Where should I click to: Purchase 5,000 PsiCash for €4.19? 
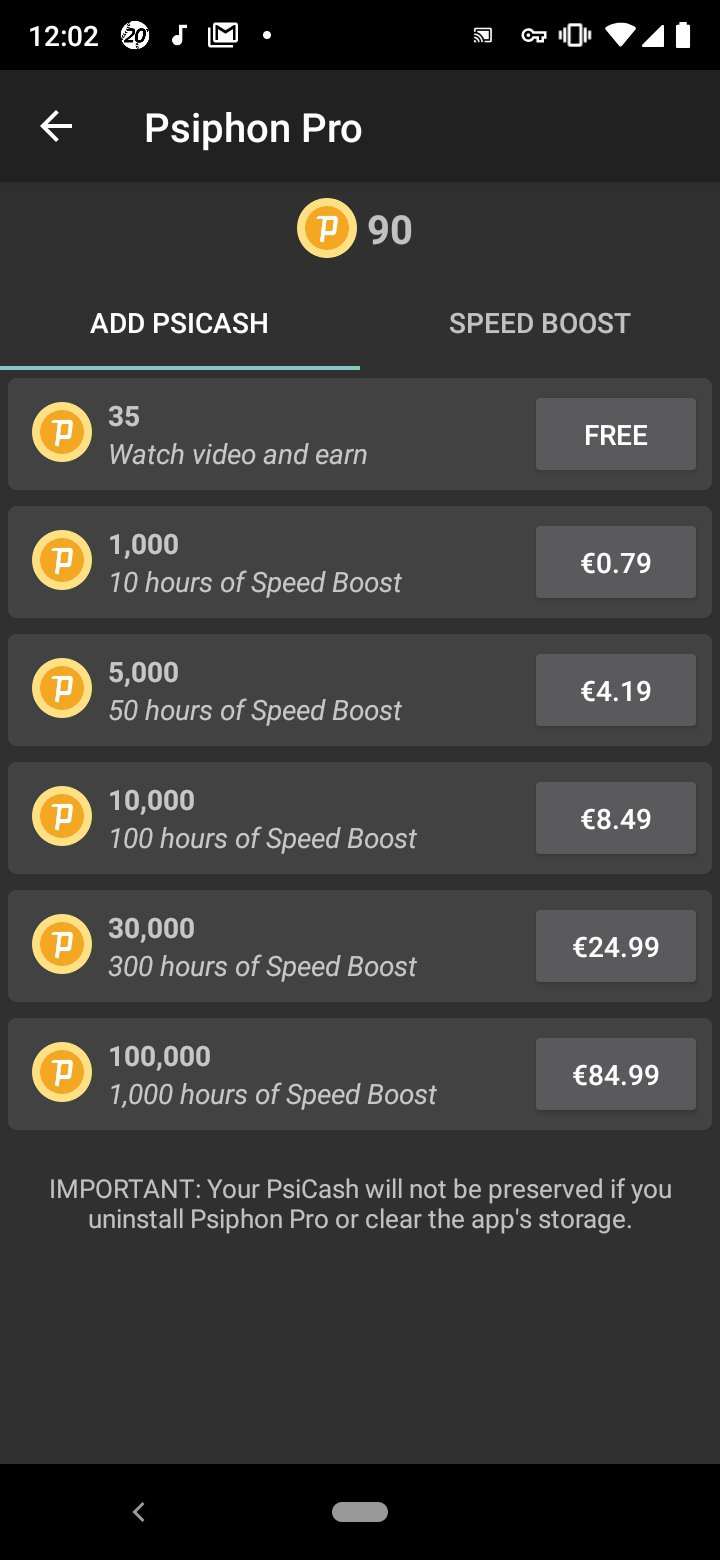coord(615,691)
